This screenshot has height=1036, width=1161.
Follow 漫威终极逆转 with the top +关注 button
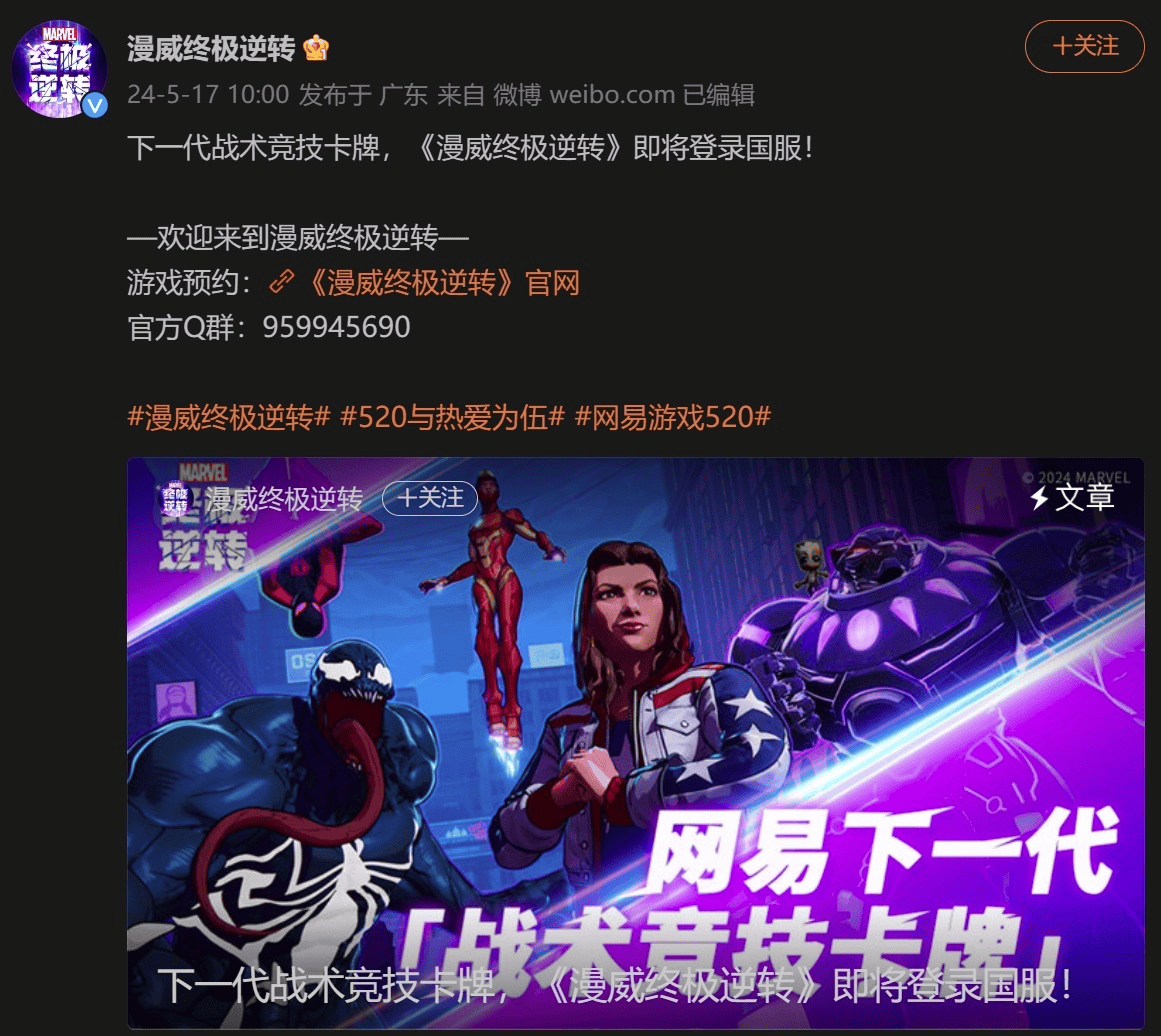point(1085,46)
